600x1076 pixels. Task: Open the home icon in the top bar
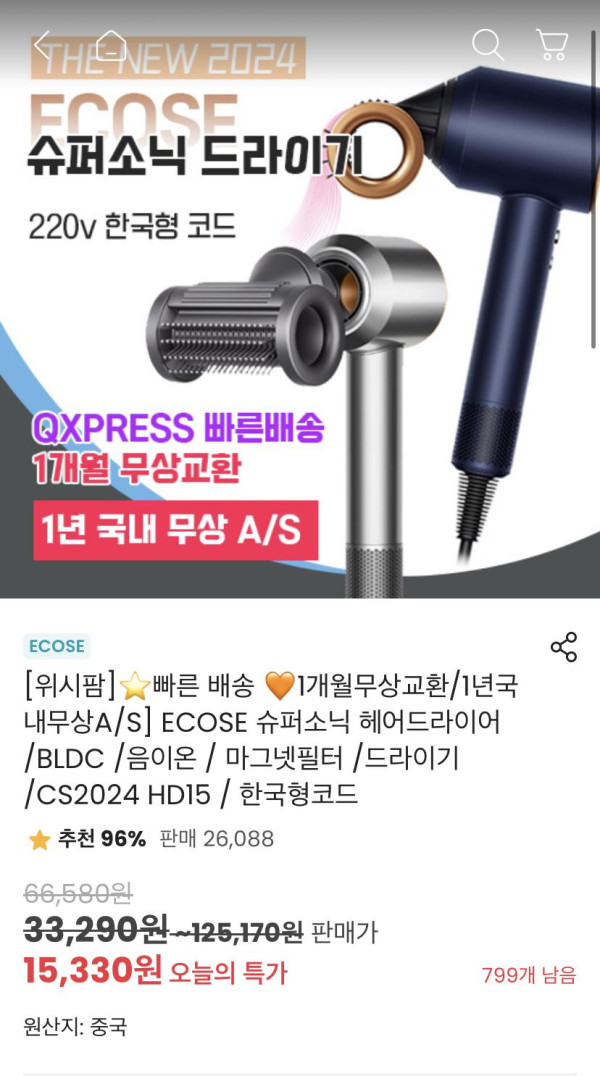click(x=110, y=44)
